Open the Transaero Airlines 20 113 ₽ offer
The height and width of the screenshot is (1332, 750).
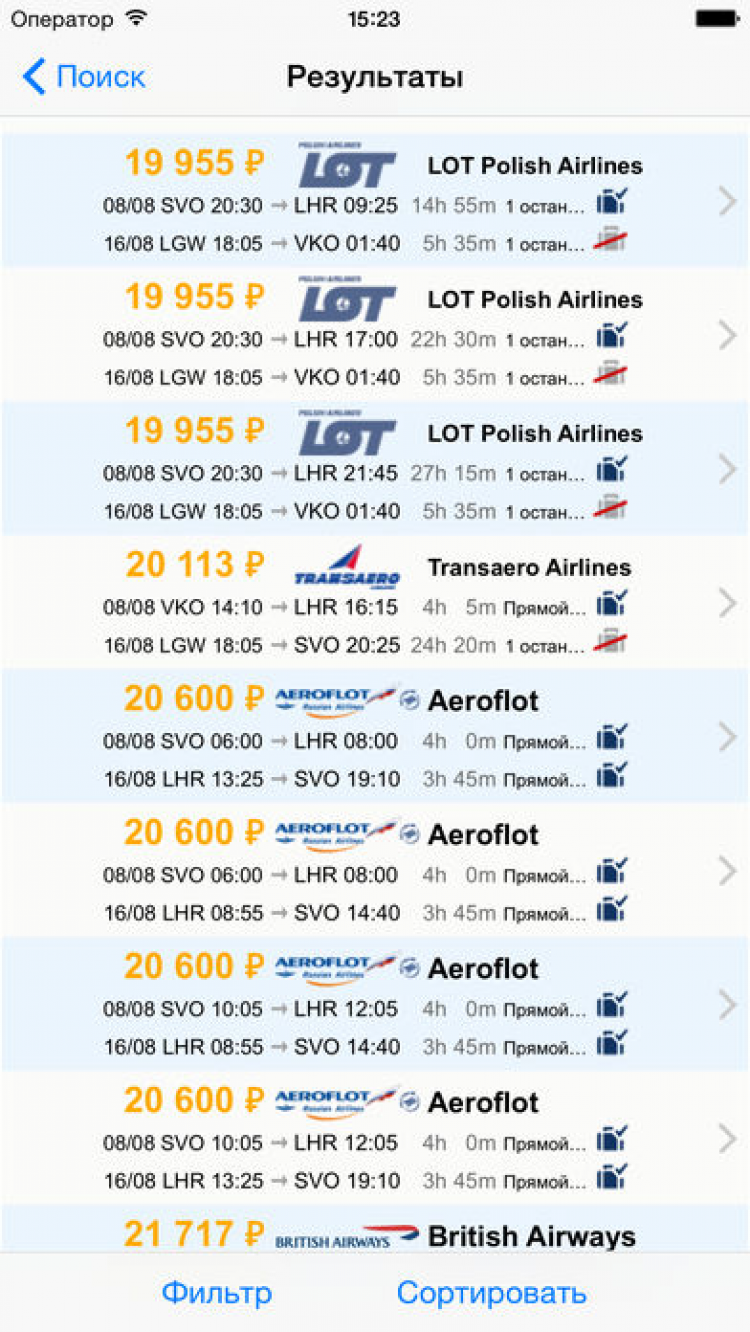tap(375, 603)
